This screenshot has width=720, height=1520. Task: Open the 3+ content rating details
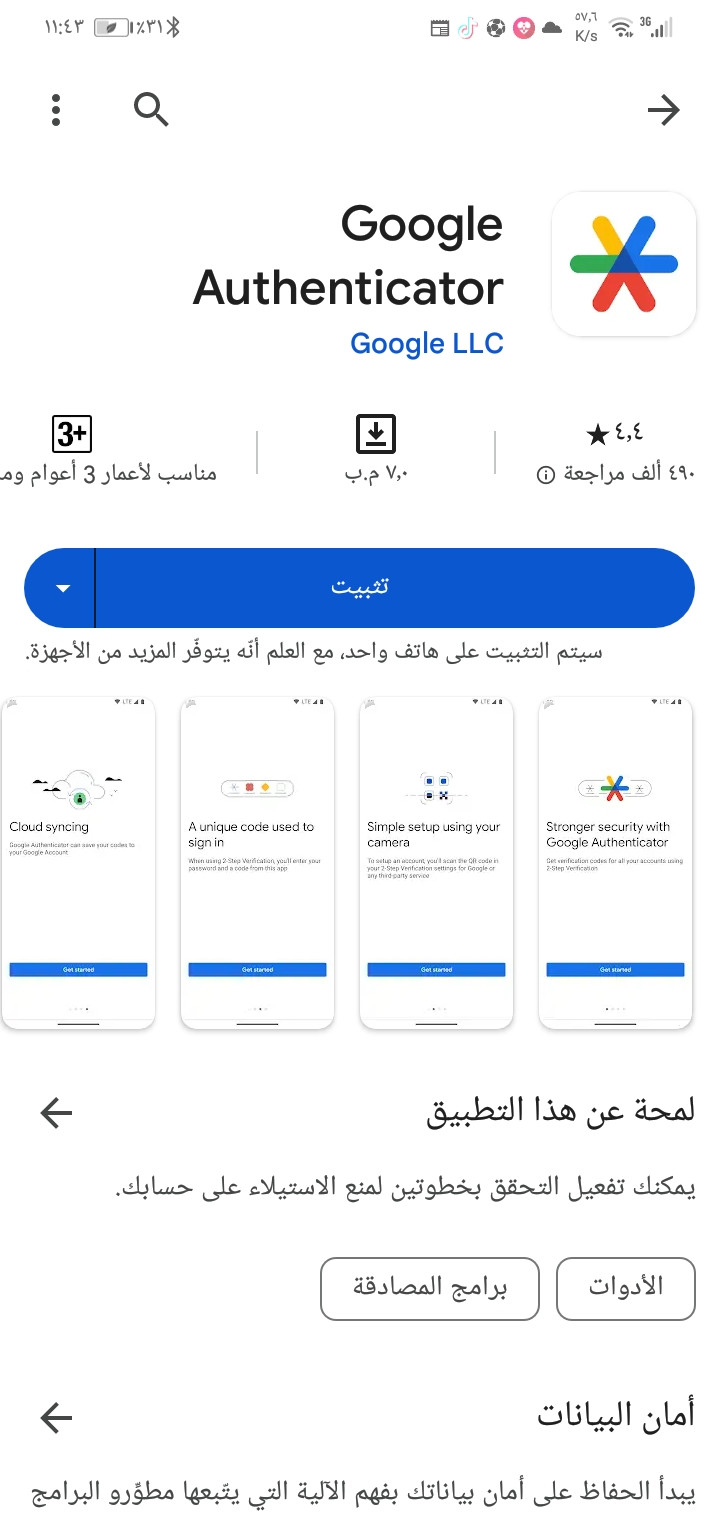point(72,435)
